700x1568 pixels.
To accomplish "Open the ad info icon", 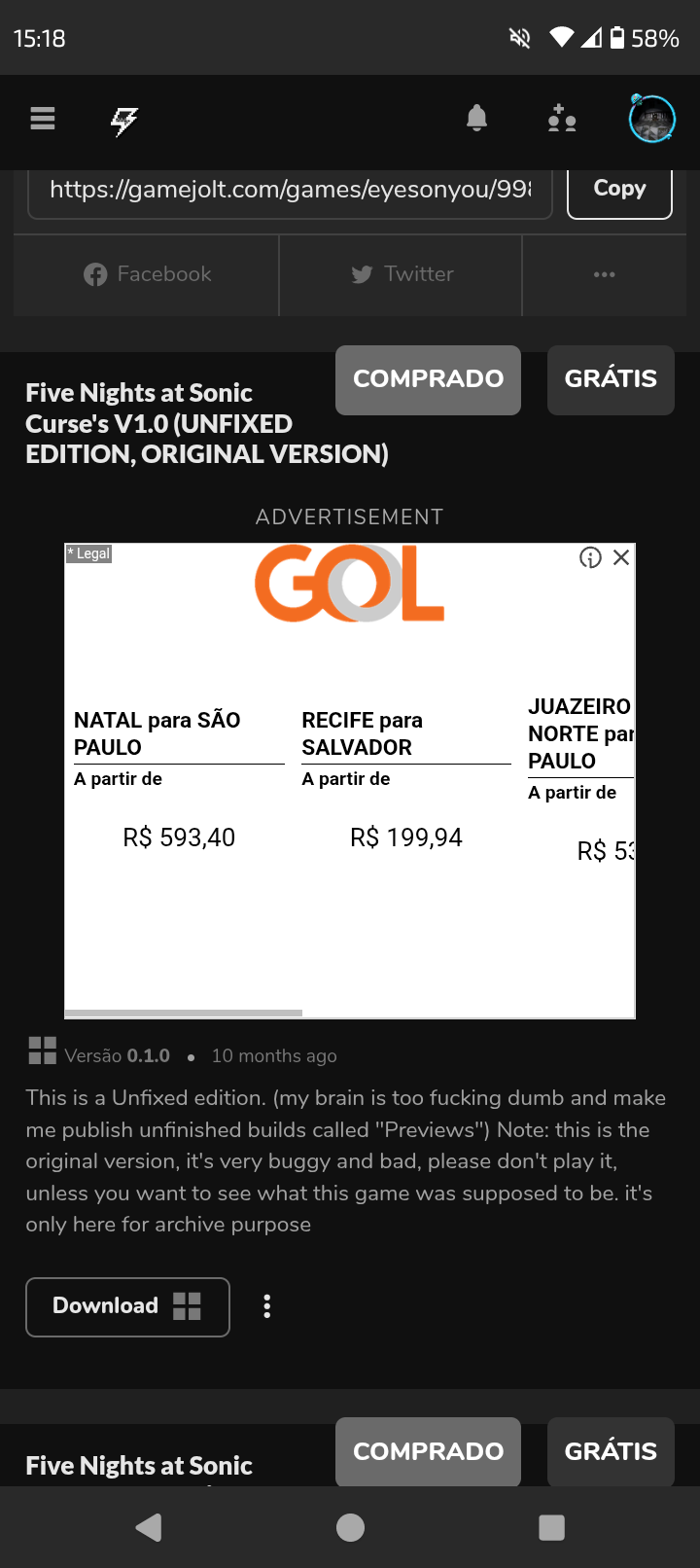I will (x=590, y=557).
